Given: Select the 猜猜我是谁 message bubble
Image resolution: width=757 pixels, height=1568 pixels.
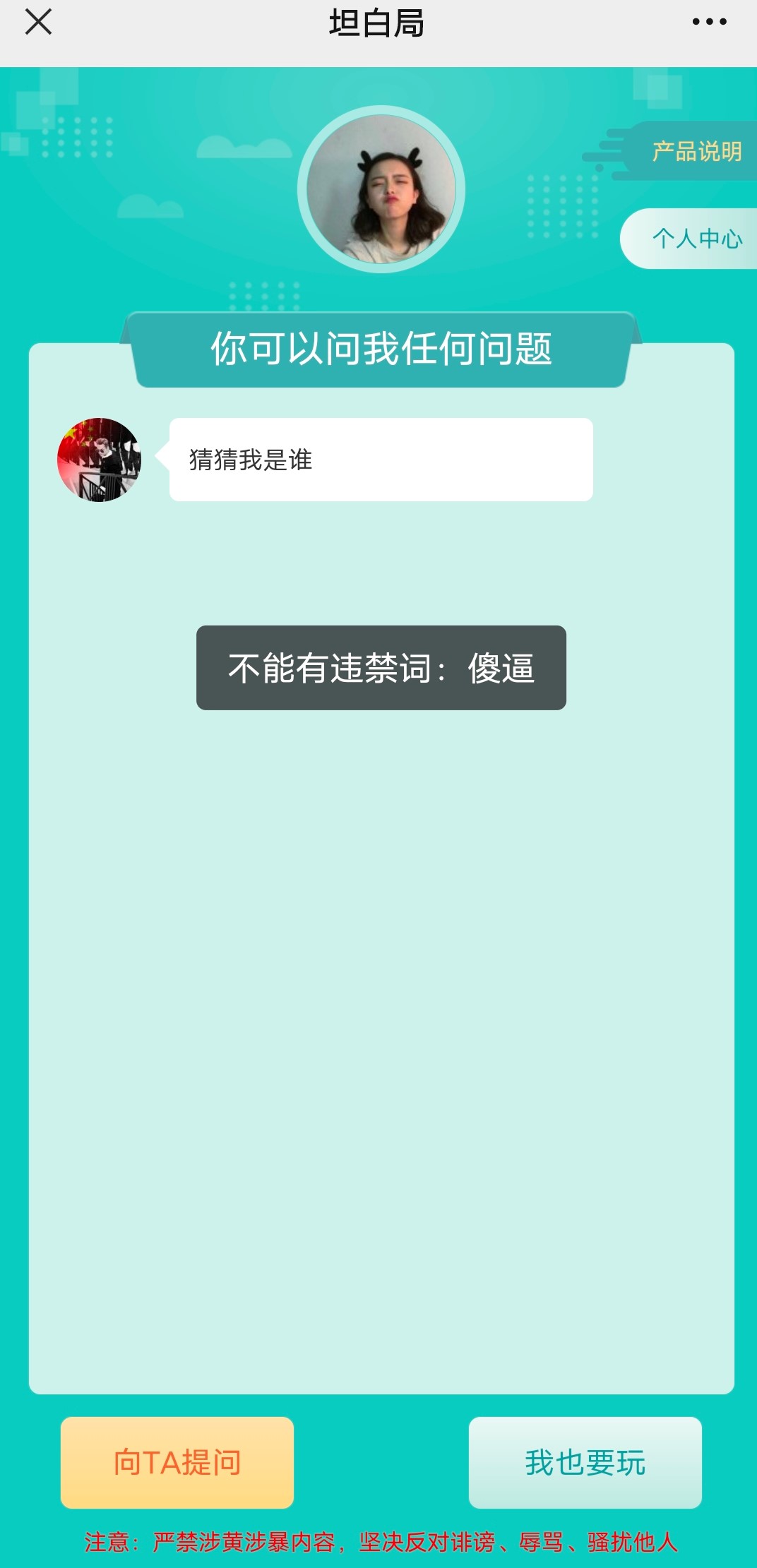Looking at the screenshot, I should (380, 458).
